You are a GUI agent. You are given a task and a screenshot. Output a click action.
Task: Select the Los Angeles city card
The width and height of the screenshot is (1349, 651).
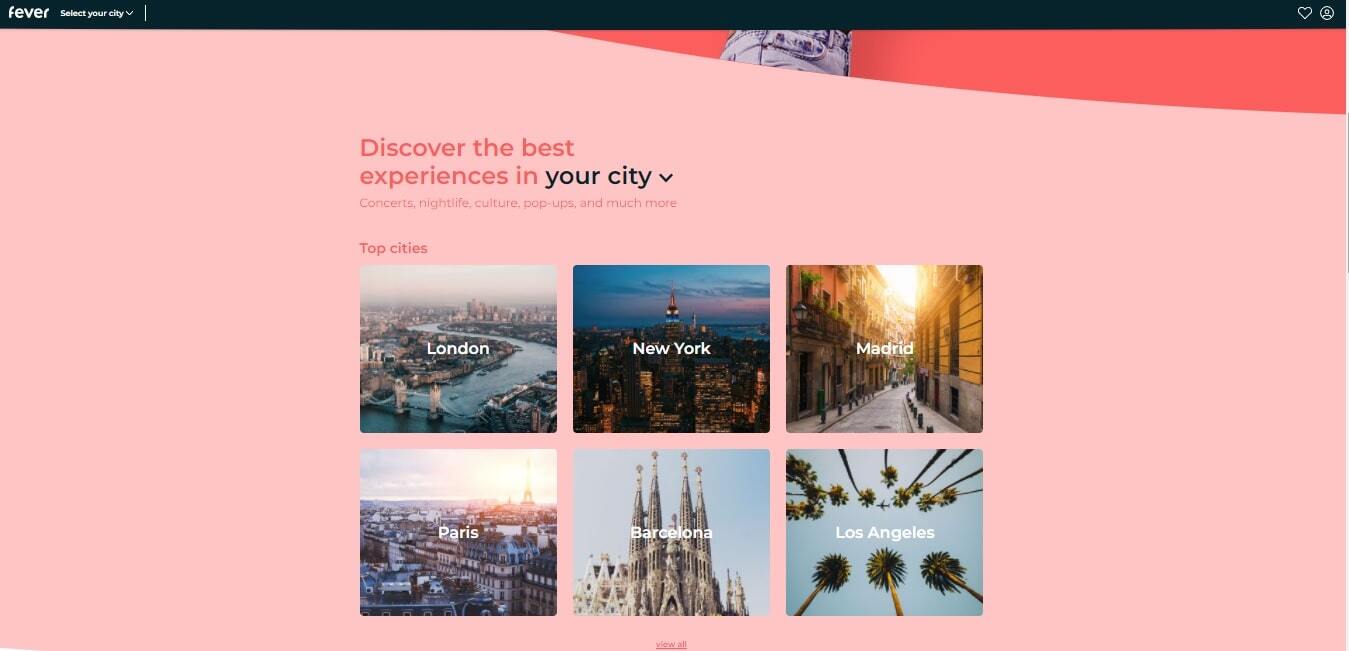[884, 532]
